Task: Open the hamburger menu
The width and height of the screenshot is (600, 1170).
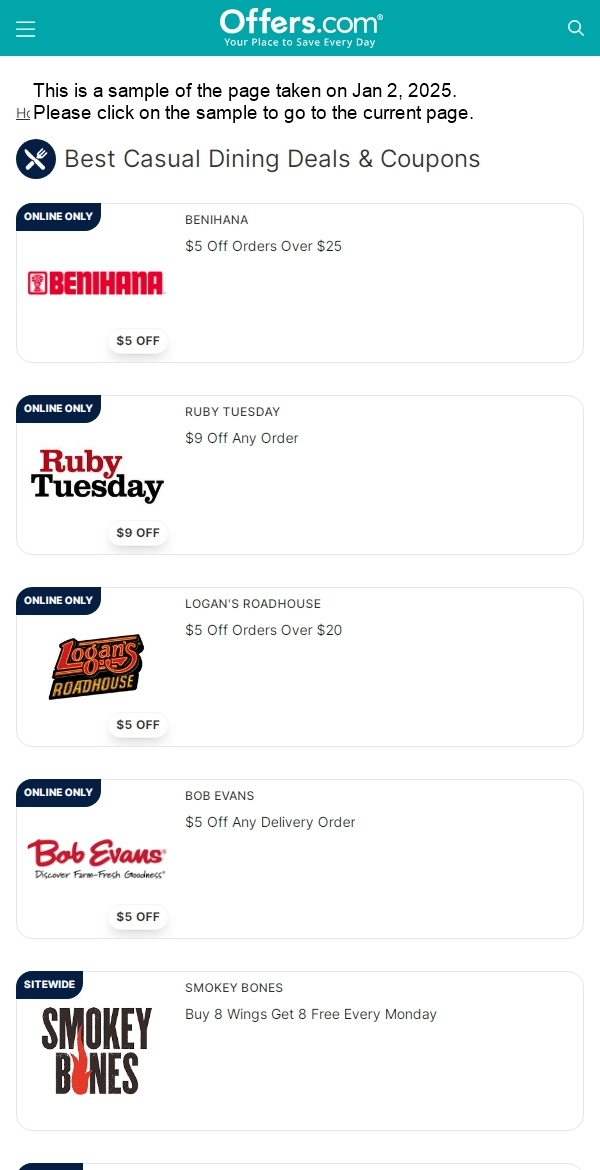Action: (26, 29)
